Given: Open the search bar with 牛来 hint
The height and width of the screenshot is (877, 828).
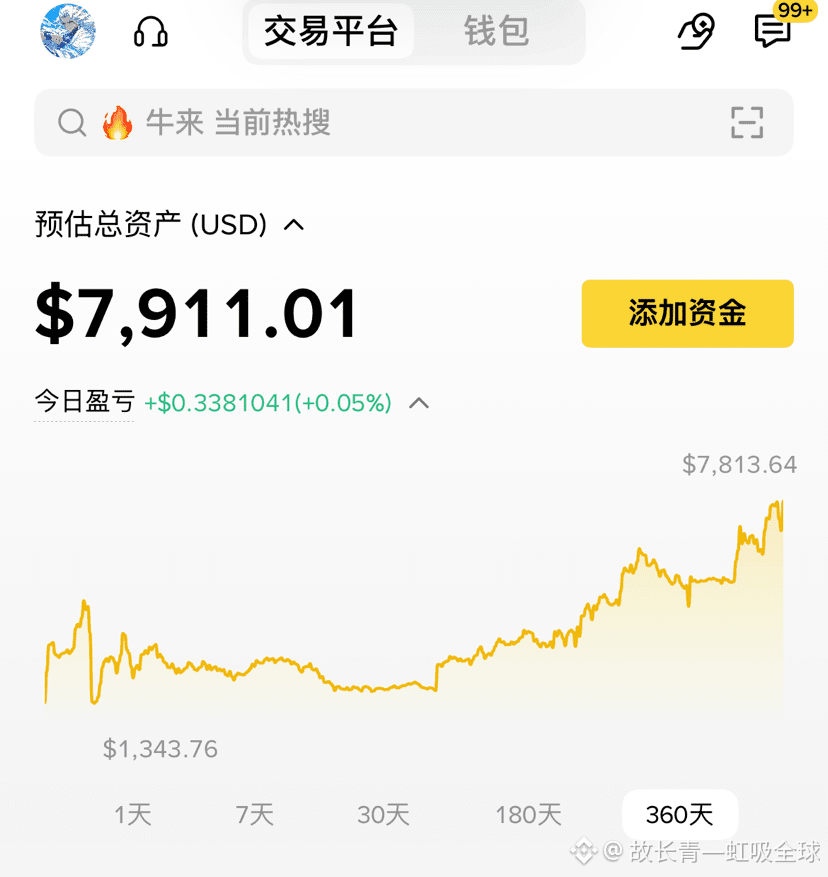Looking at the screenshot, I should tap(414, 122).
